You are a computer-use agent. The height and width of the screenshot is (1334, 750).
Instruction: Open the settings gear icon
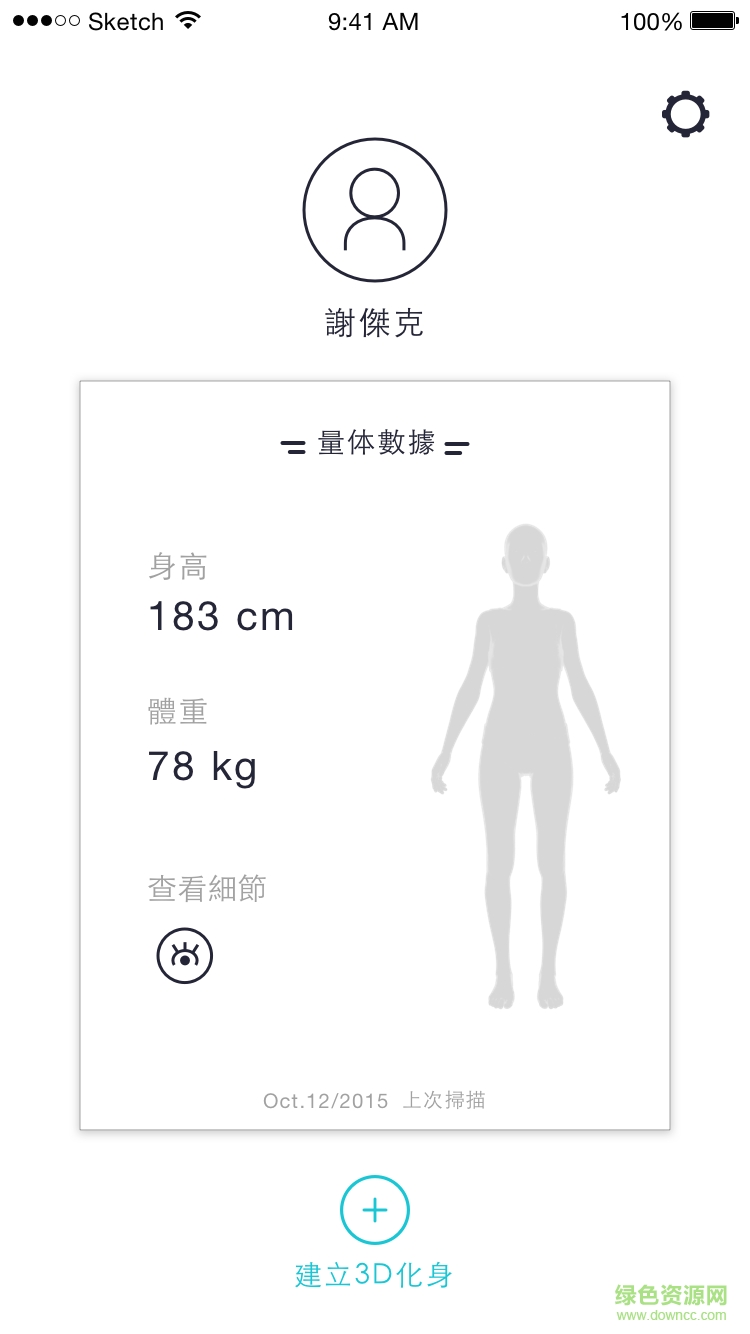(686, 114)
